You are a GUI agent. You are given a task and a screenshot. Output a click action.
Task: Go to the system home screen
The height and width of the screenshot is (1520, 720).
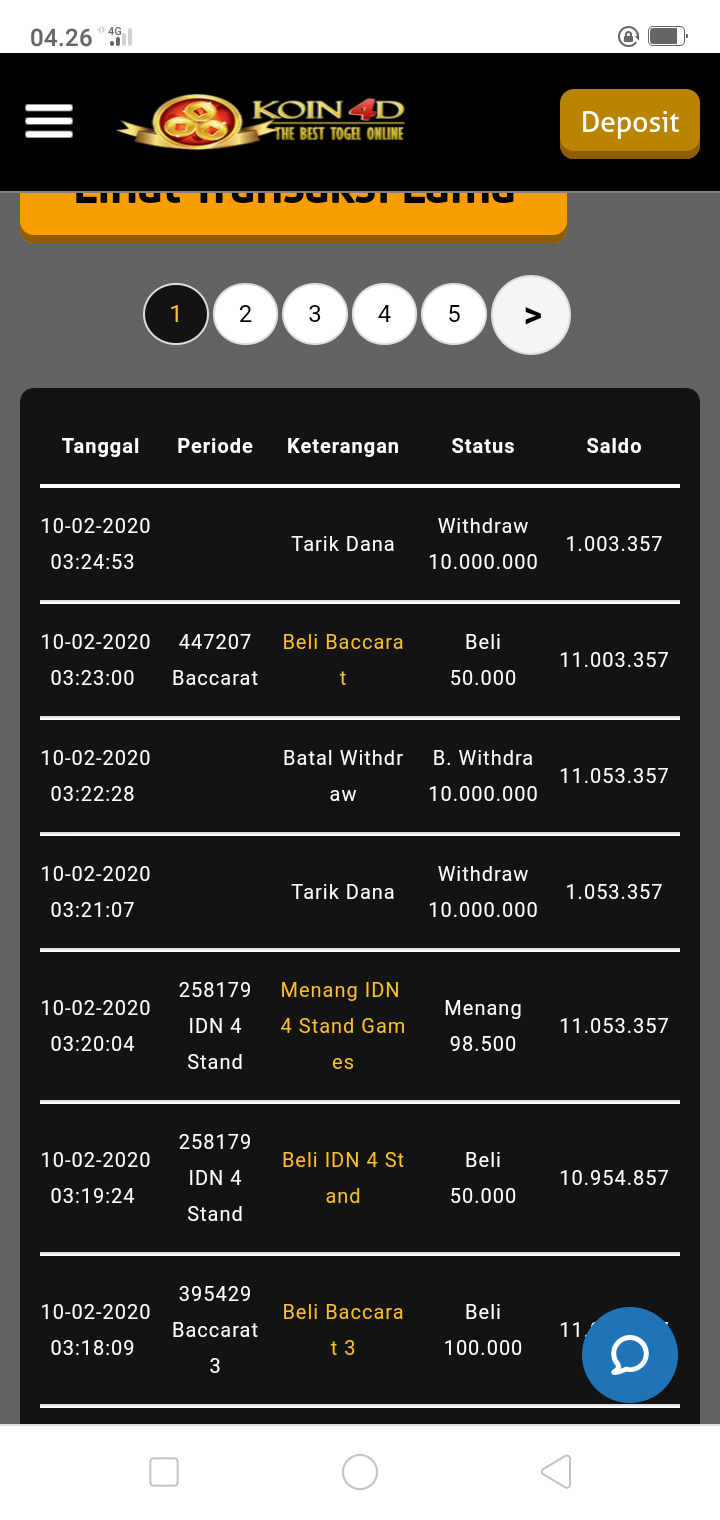(360, 1471)
